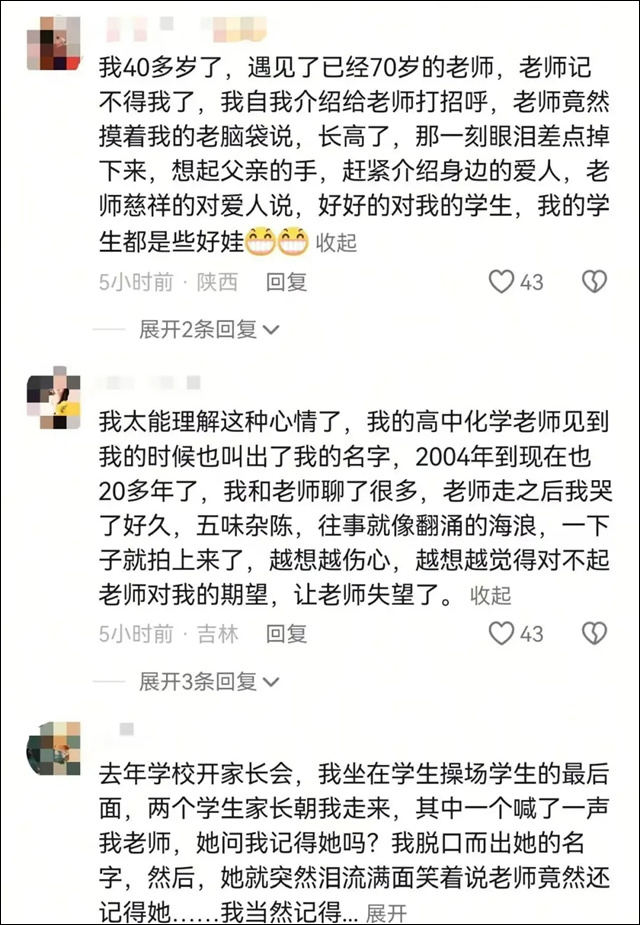This screenshot has height=925, width=640.
Task: Collapse the 40多岁 comment with 收起
Action: coord(336,242)
